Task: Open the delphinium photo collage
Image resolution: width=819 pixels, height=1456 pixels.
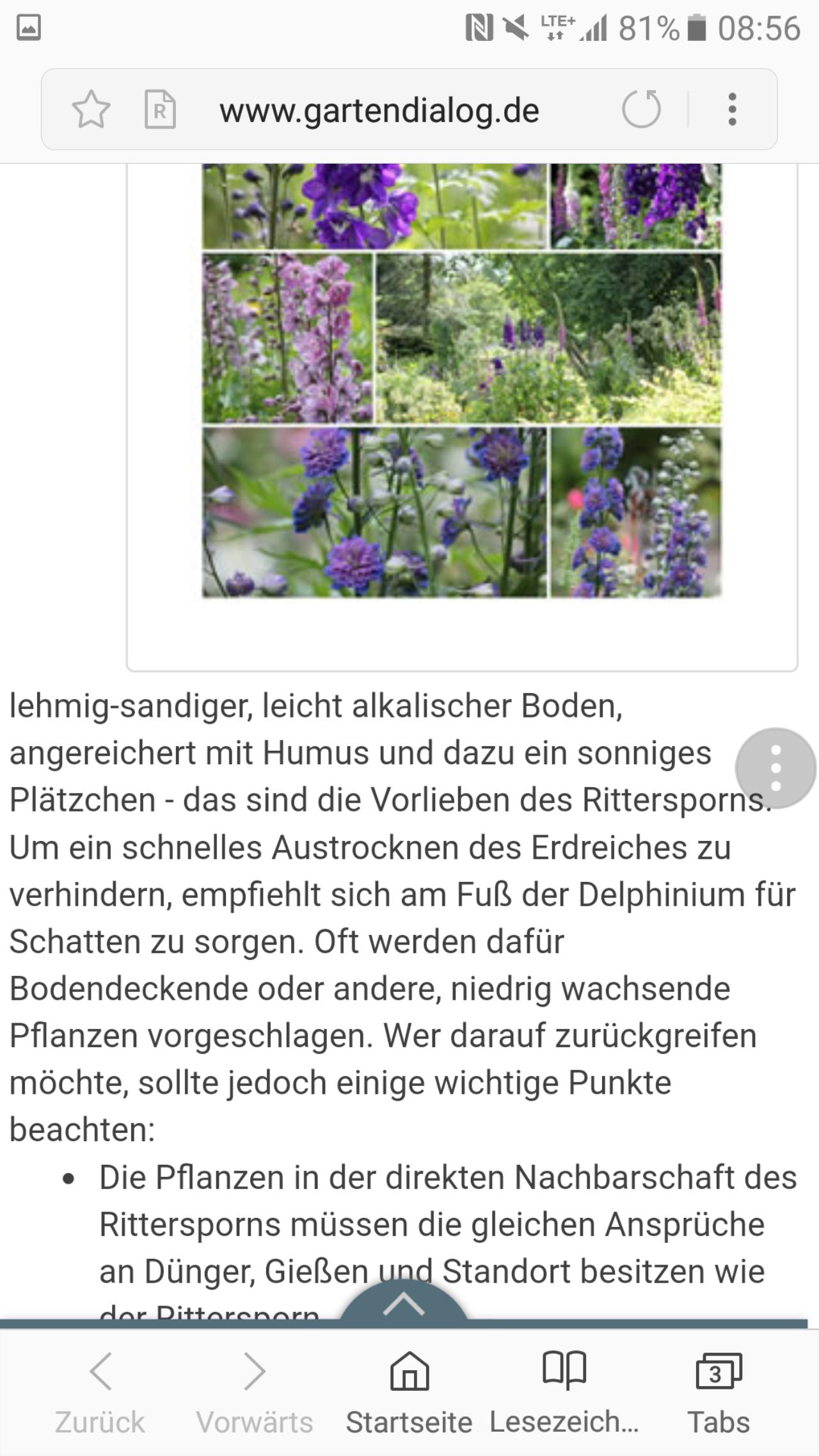Action: [x=462, y=380]
